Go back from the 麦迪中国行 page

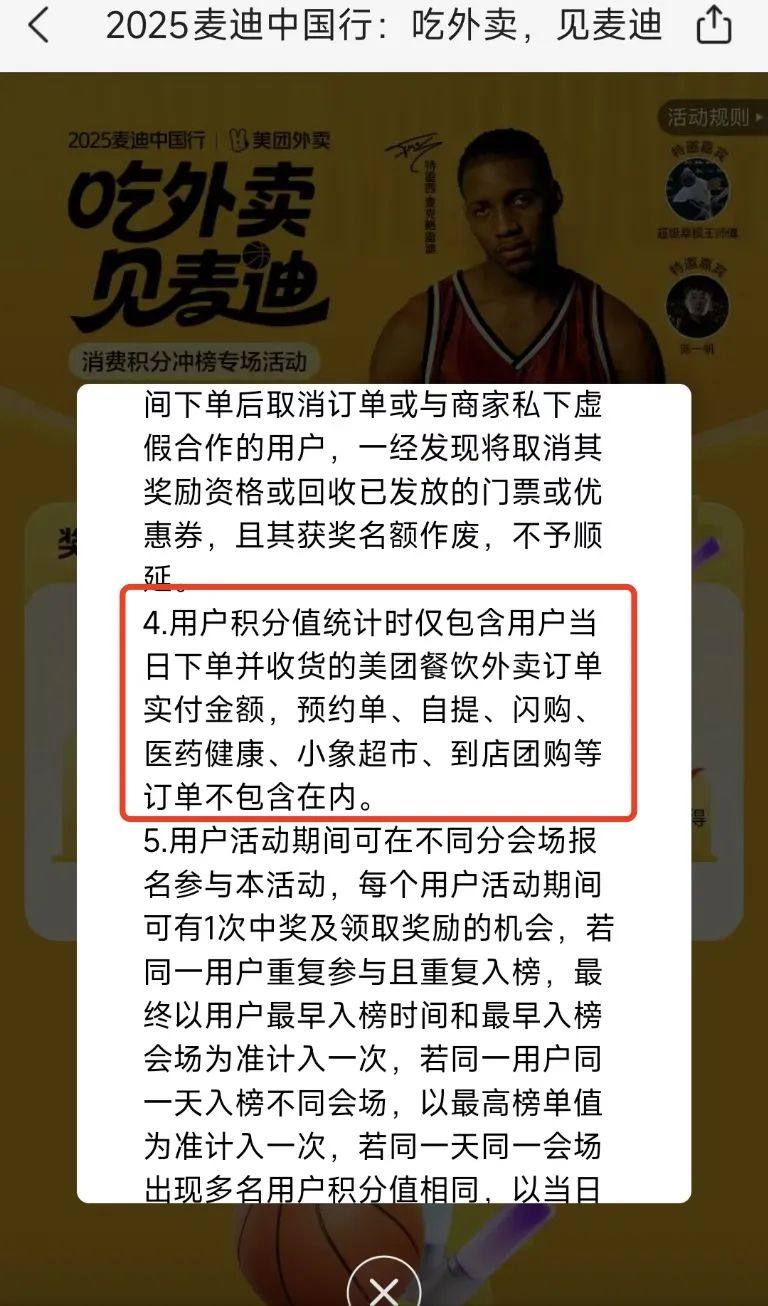pyautogui.click(x=38, y=26)
